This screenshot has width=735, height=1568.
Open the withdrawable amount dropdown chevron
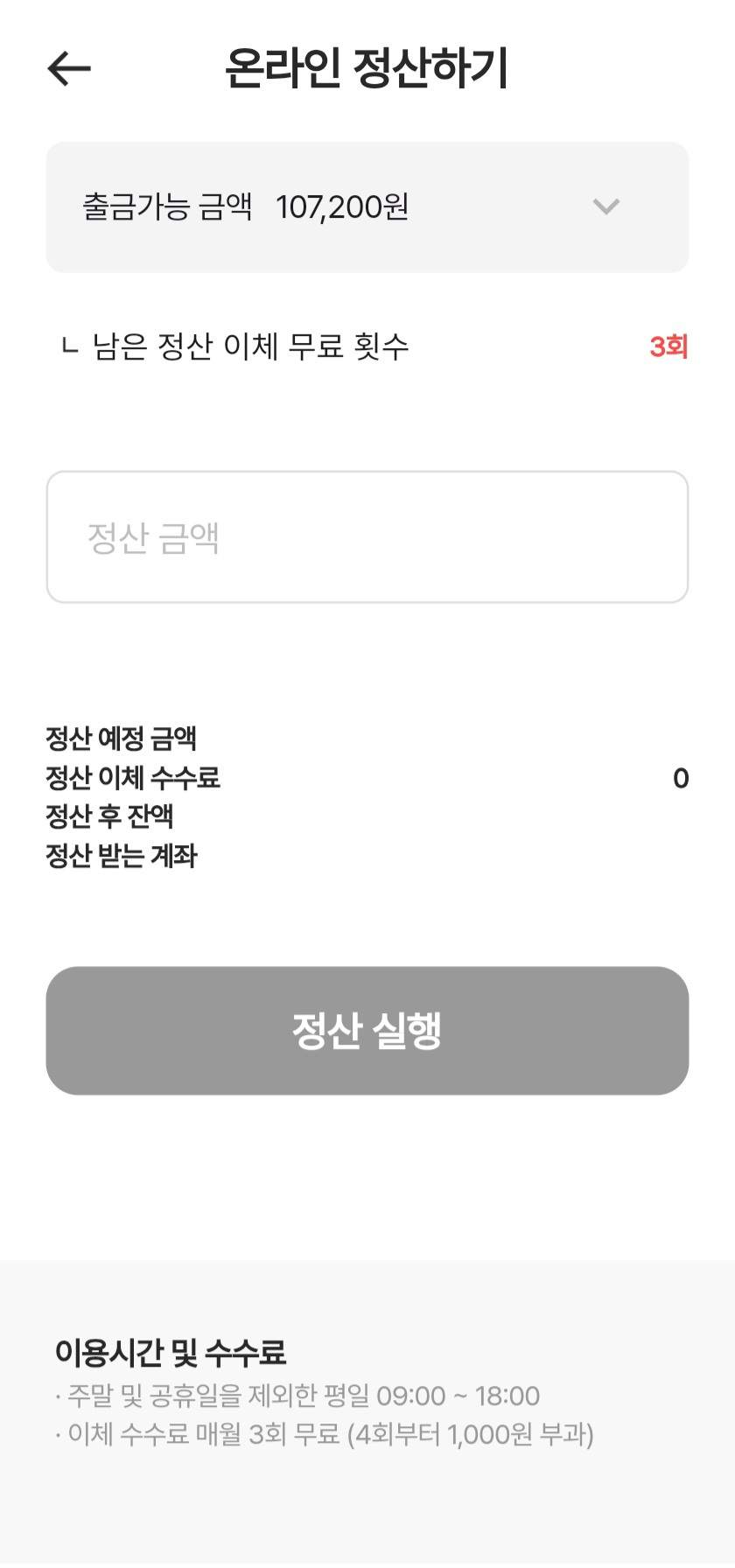605,208
